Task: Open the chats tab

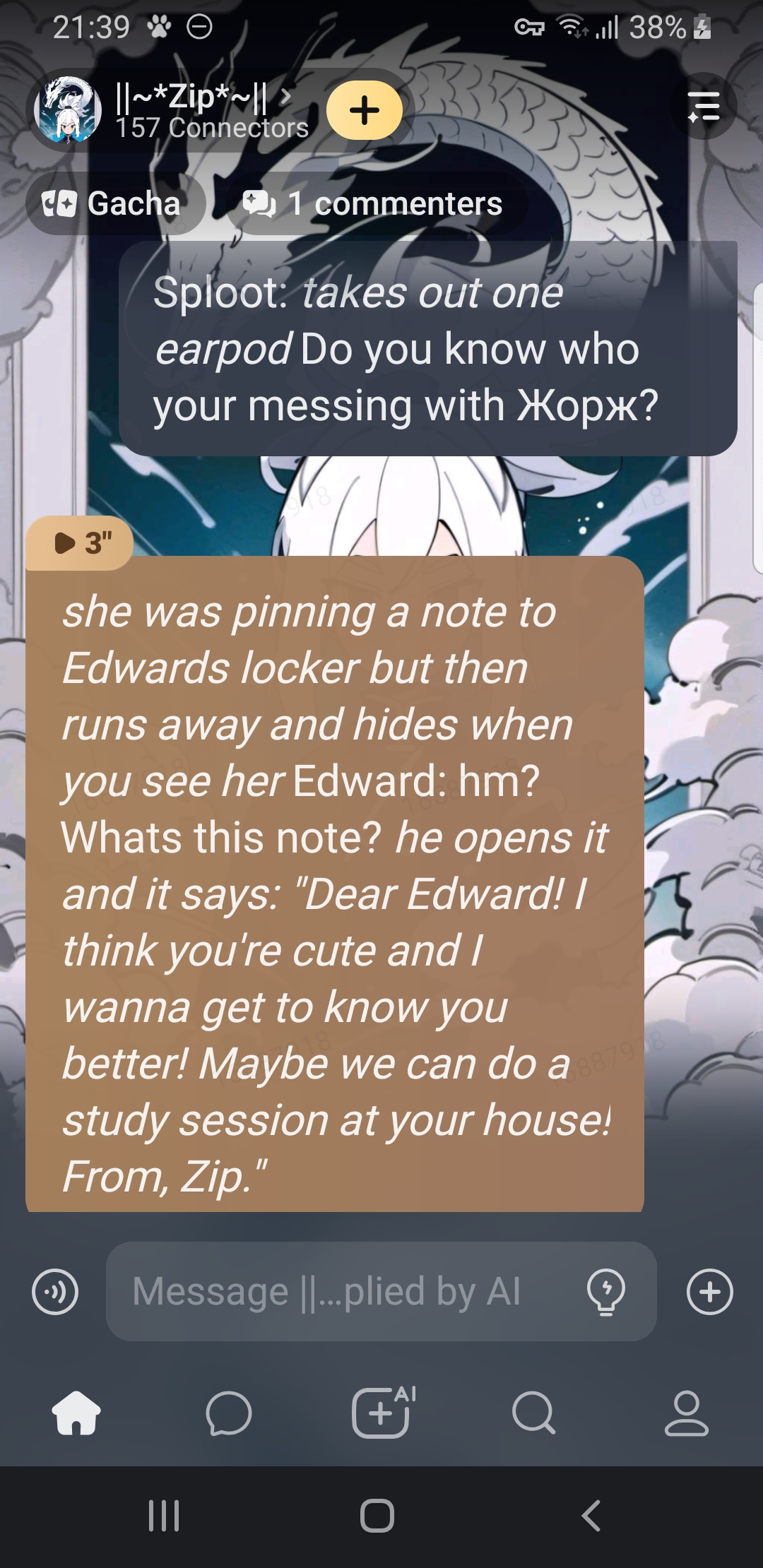Action: 228,1413
